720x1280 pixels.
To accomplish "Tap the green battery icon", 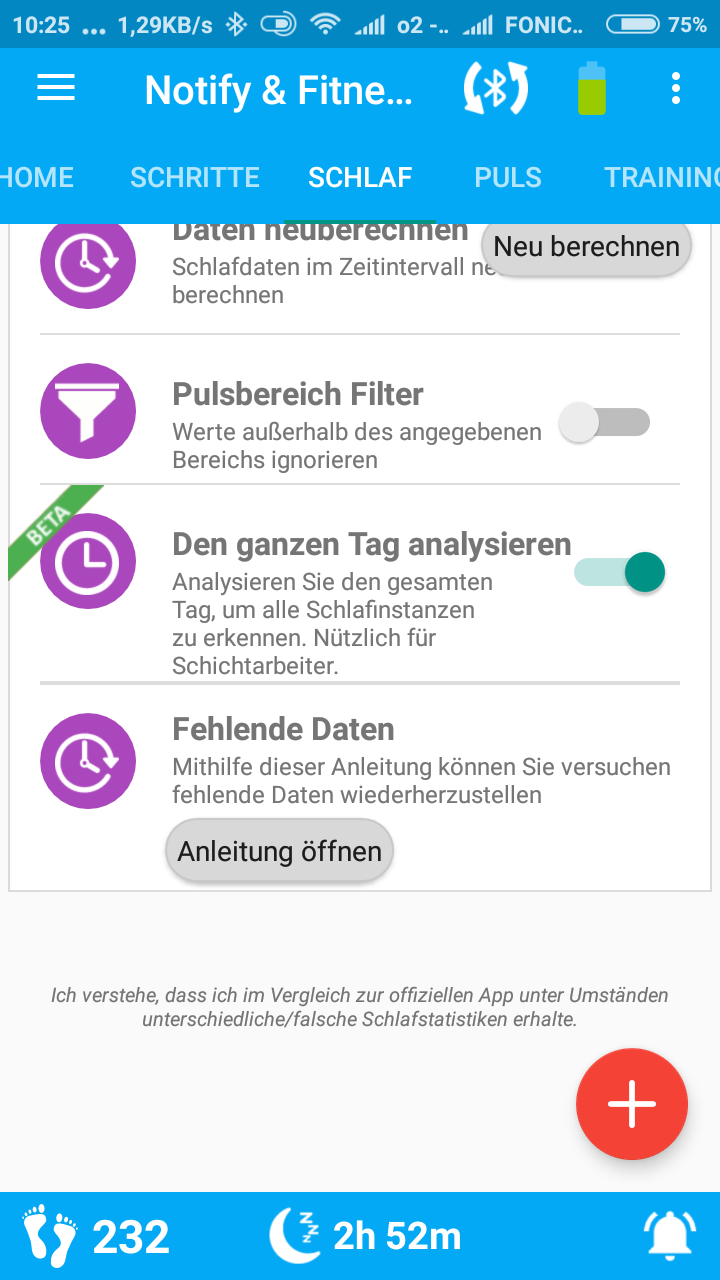I will tap(592, 89).
